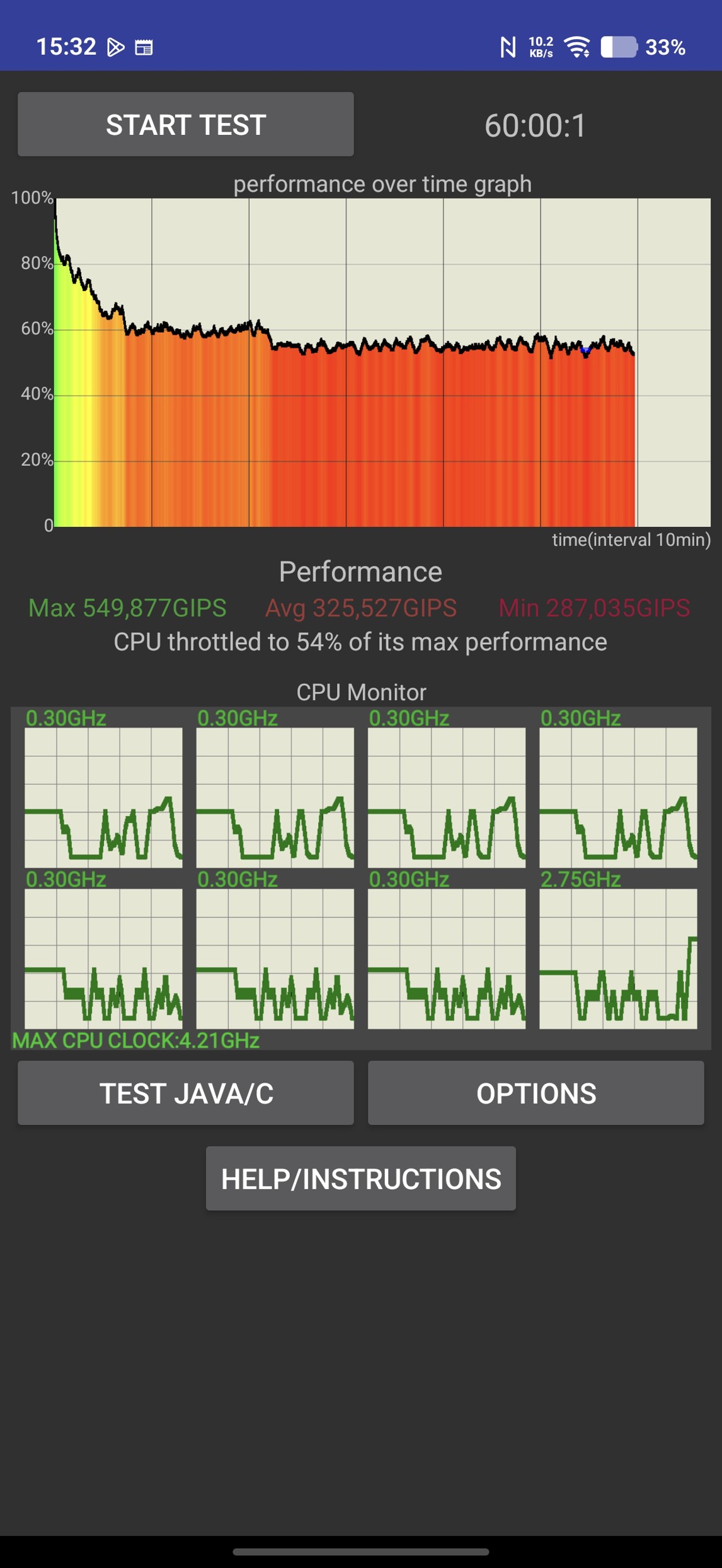Run the TEST JAVA/C benchmark
Image resolution: width=722 pixels, height=1568 pixels.
(186, 1093)
